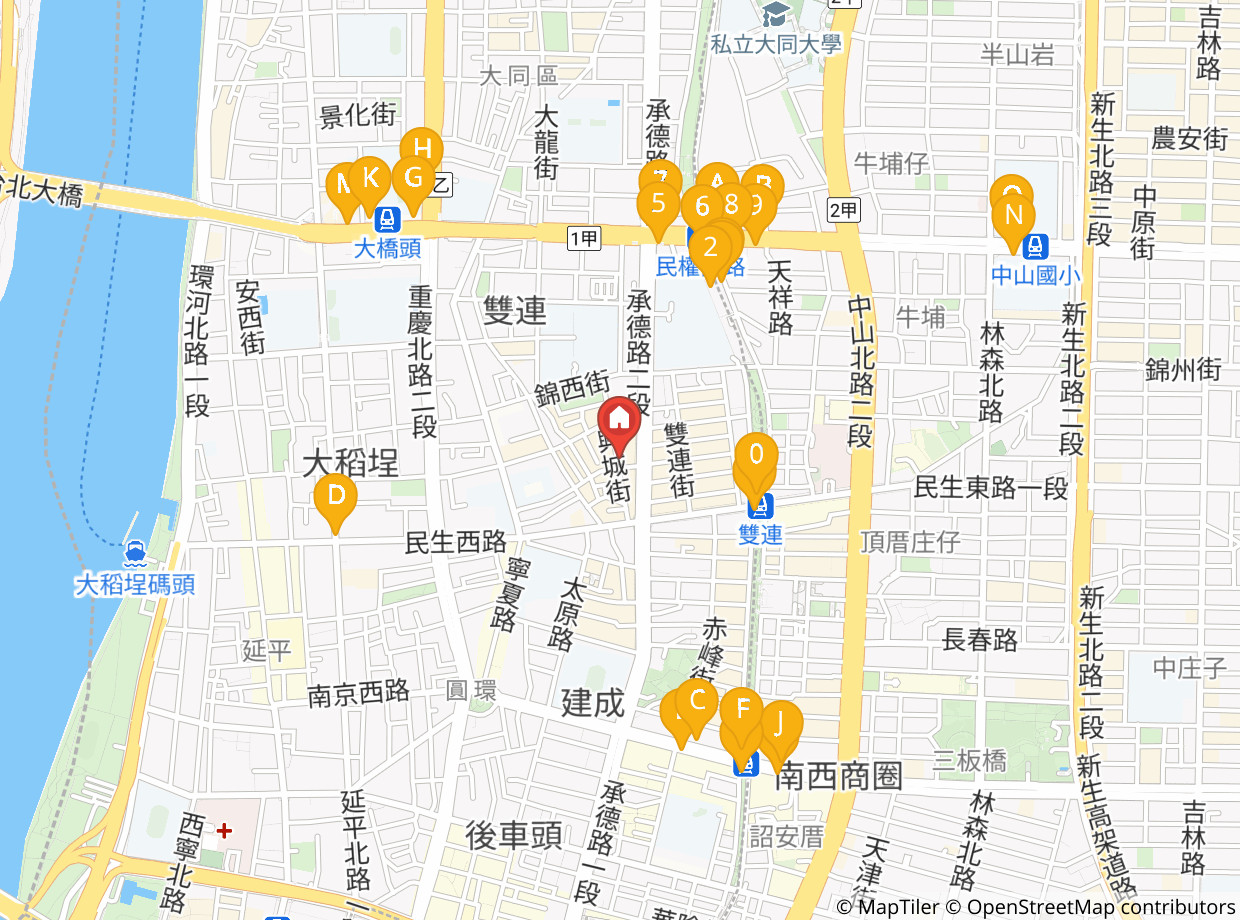Viewport: 1240px width, 920px height.
Task: Tap the red home marker
Action: click(x=619, y=420)
